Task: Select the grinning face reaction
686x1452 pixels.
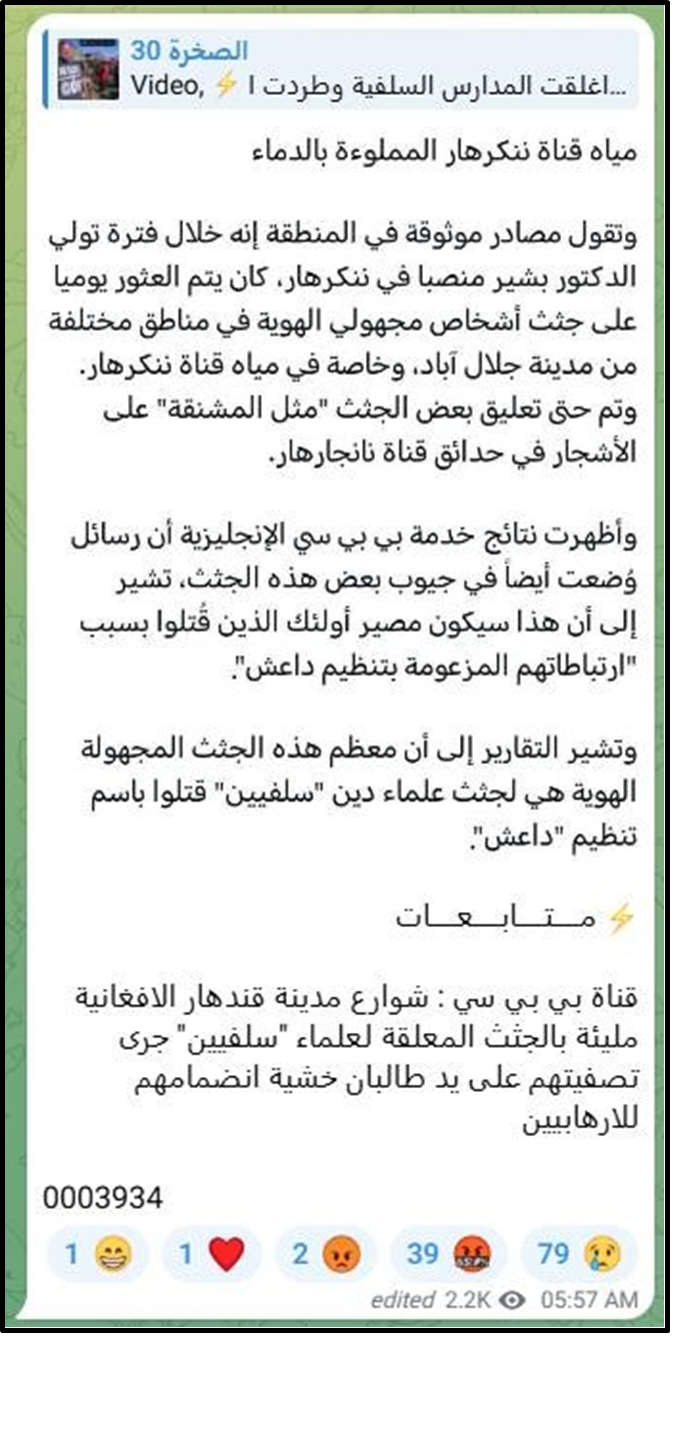Action: tap(98, 1254)
